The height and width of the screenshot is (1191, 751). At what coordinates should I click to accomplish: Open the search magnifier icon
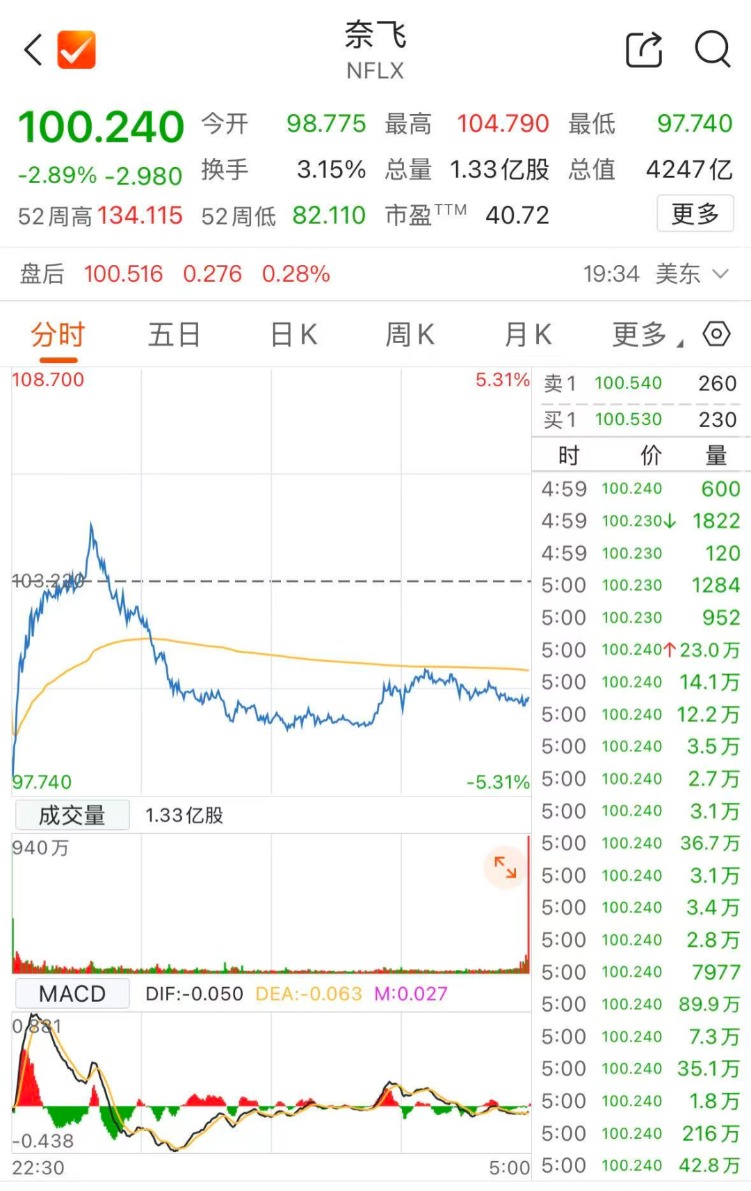(713, 49)
